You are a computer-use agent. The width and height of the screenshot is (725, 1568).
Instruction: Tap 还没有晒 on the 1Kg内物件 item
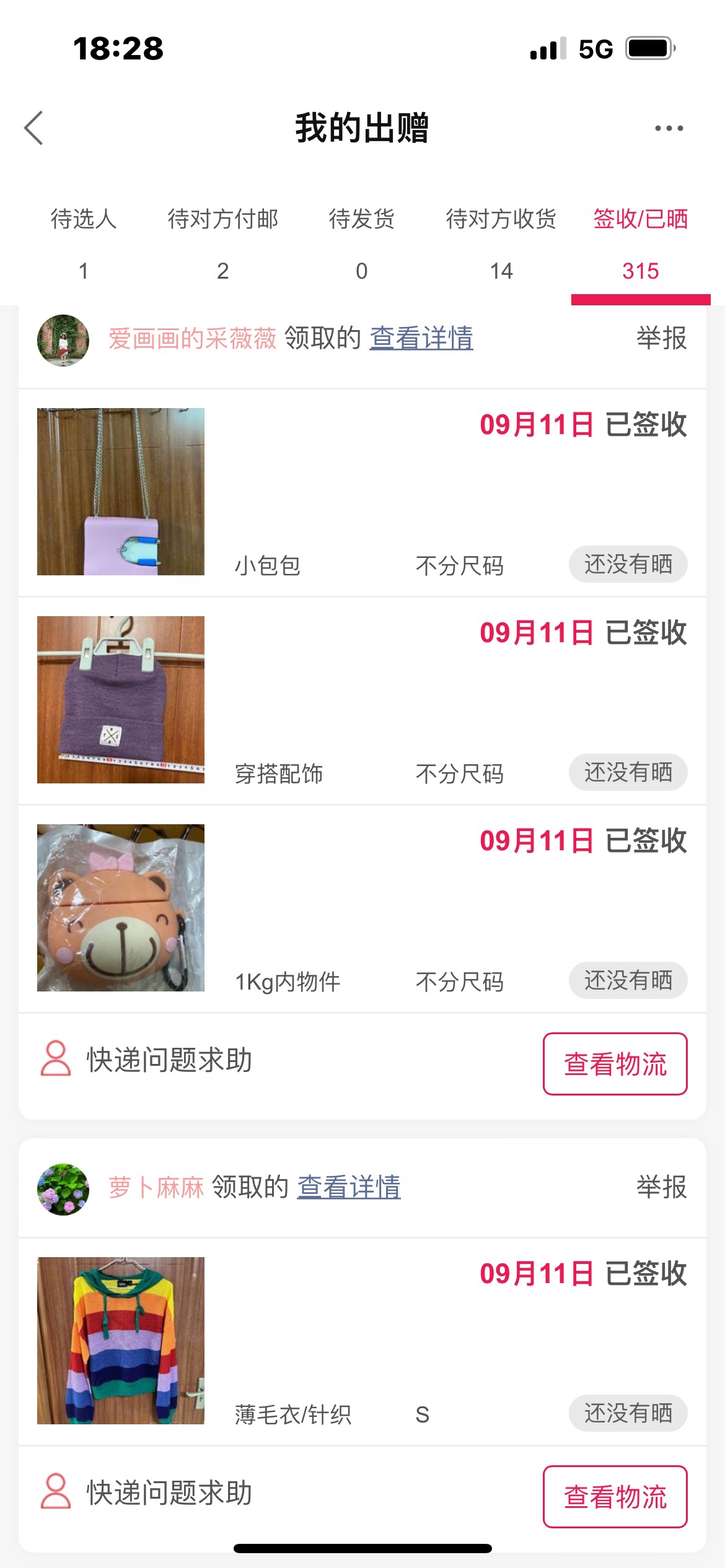tap(628, 980)
